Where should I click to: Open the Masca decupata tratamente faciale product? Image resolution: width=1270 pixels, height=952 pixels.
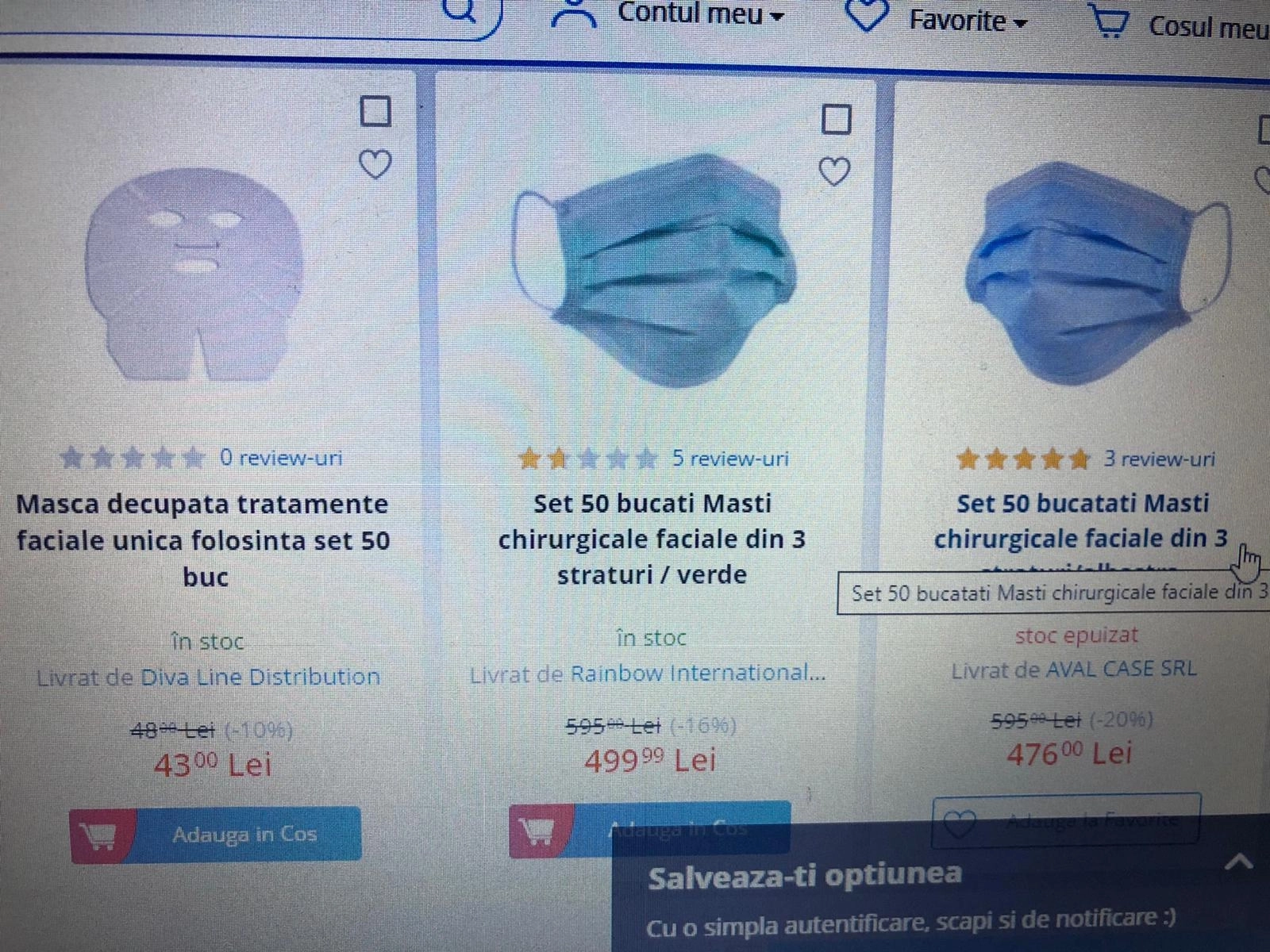203,539
